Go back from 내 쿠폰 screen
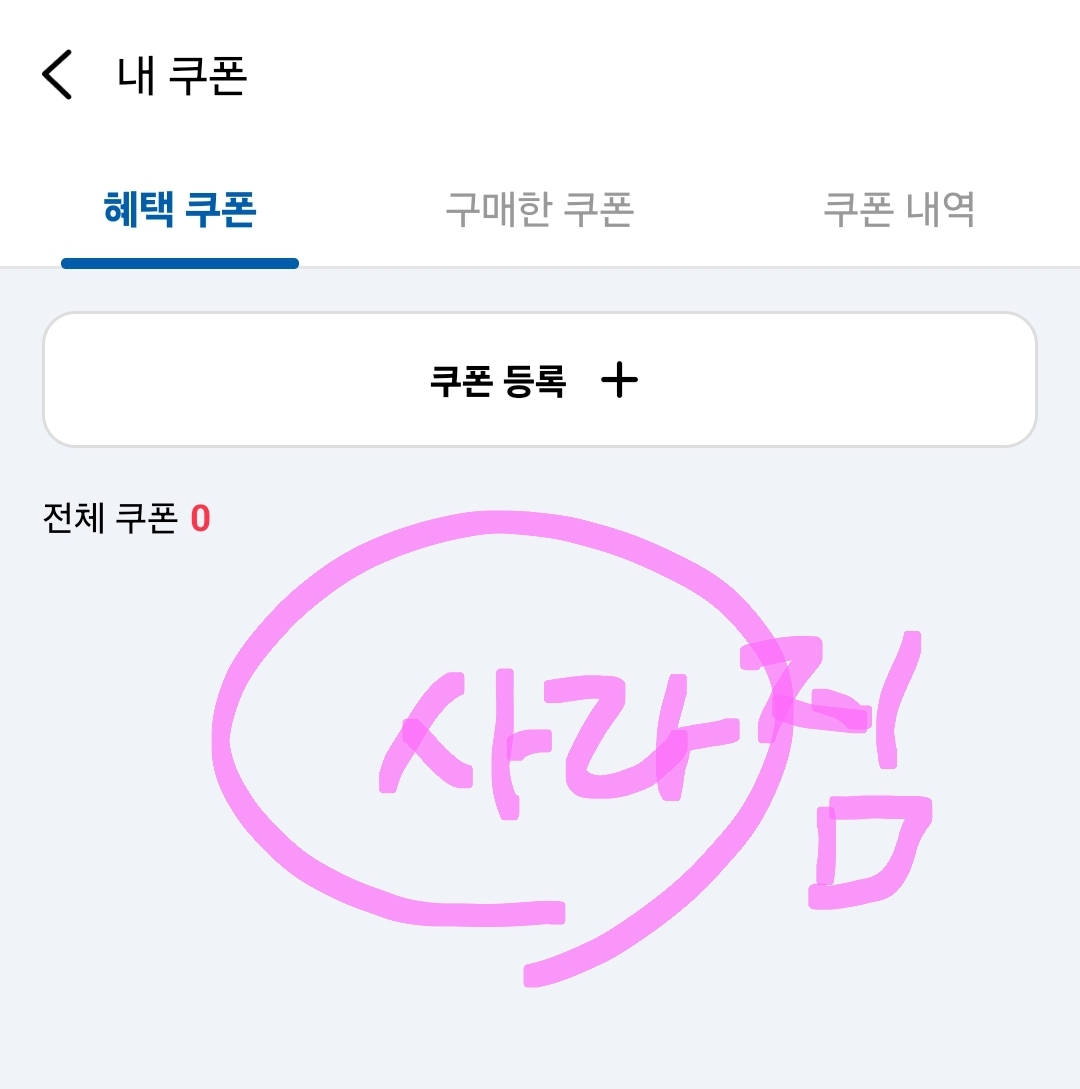 point(57,76)
